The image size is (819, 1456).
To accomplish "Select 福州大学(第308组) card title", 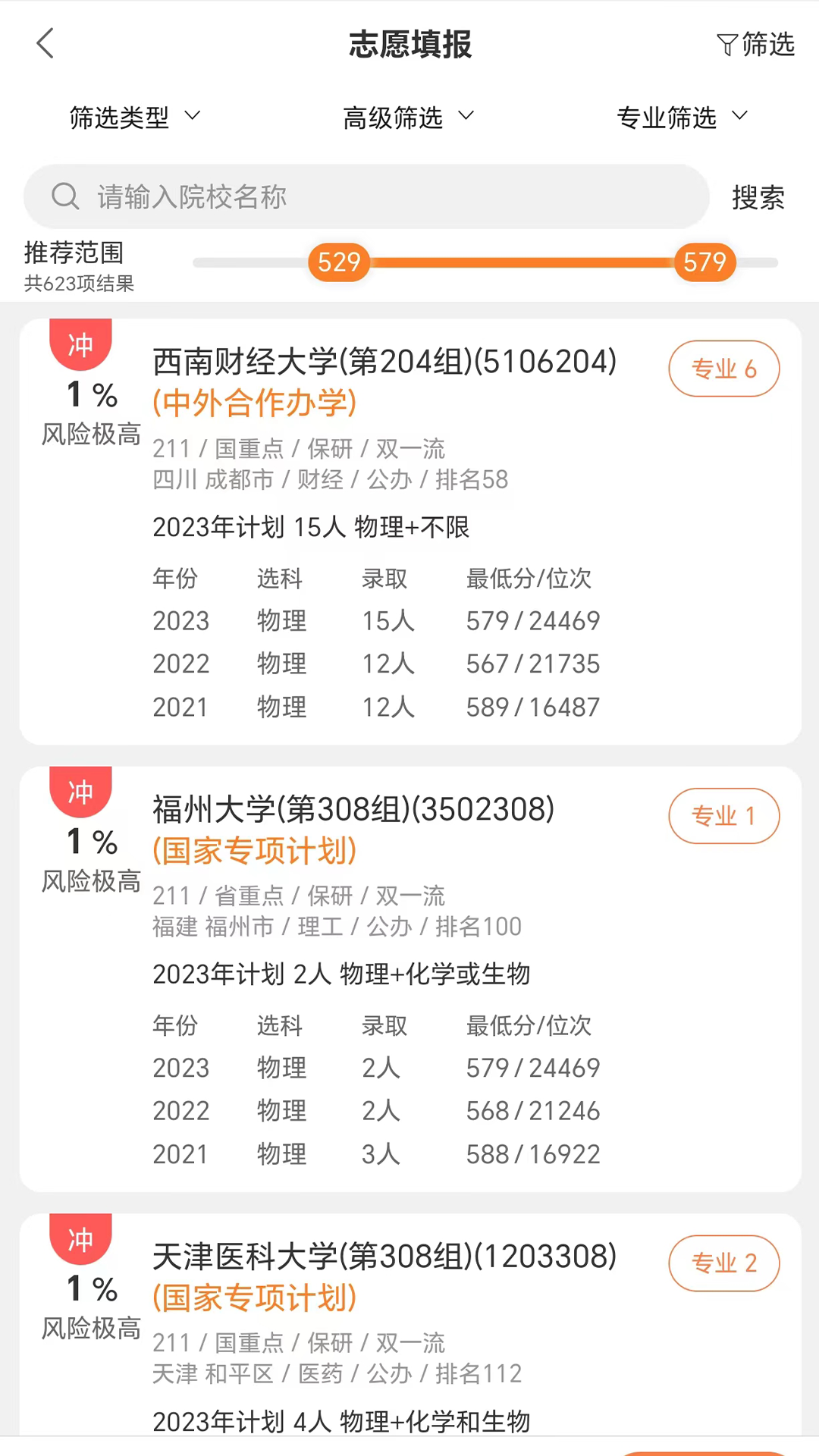I will pos(351,808).
